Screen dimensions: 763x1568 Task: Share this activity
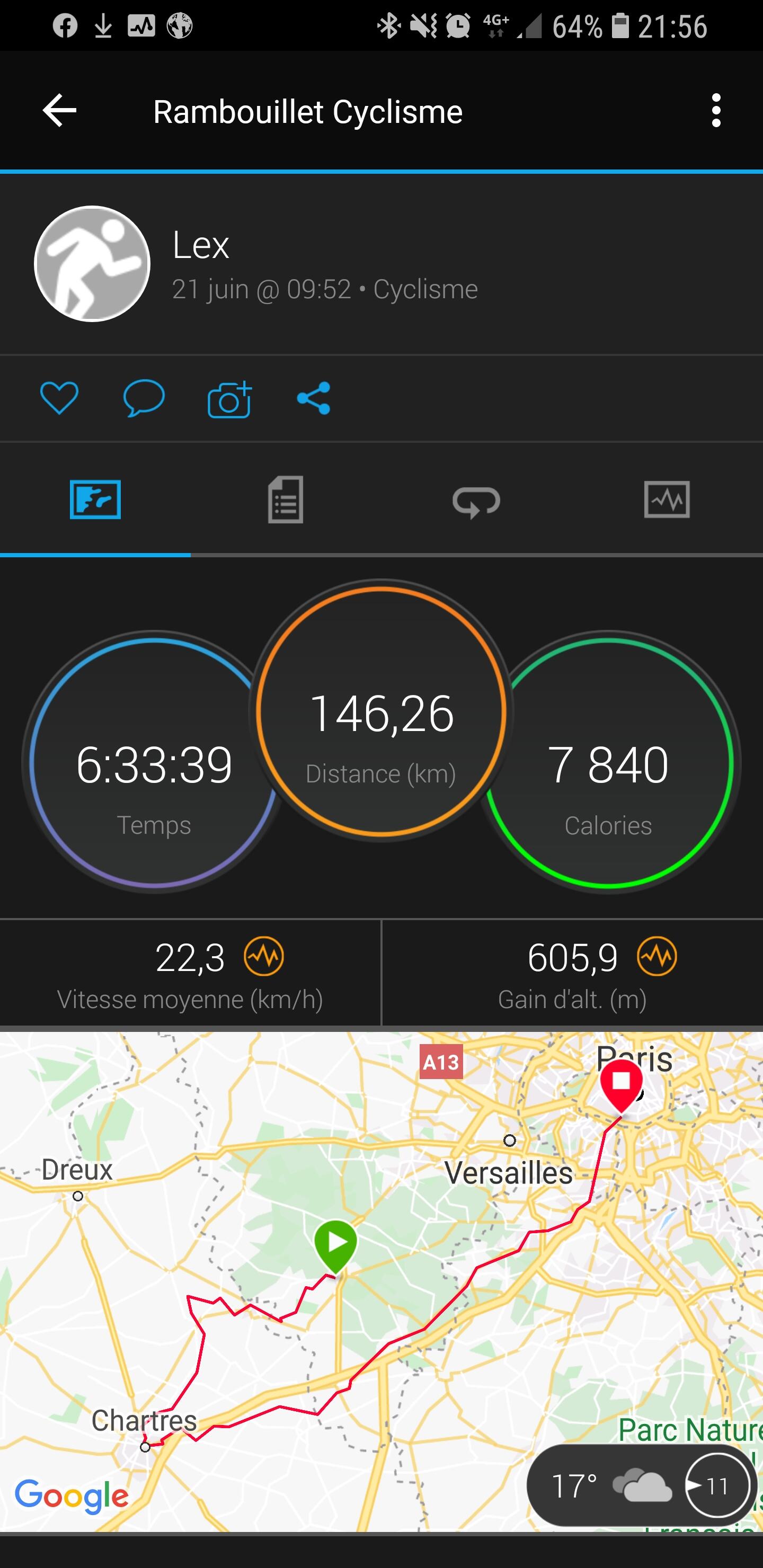click(314, 399)
